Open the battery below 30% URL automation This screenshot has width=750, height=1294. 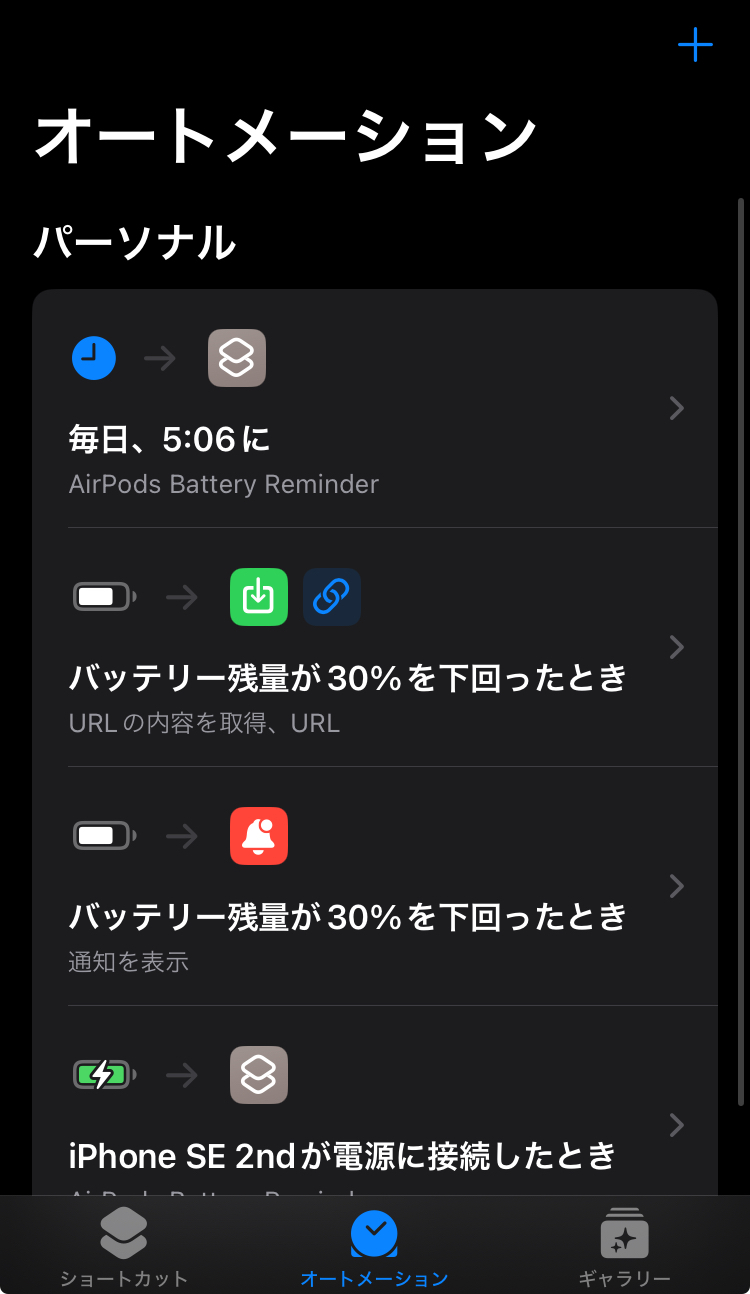click(x=375, y=647)
